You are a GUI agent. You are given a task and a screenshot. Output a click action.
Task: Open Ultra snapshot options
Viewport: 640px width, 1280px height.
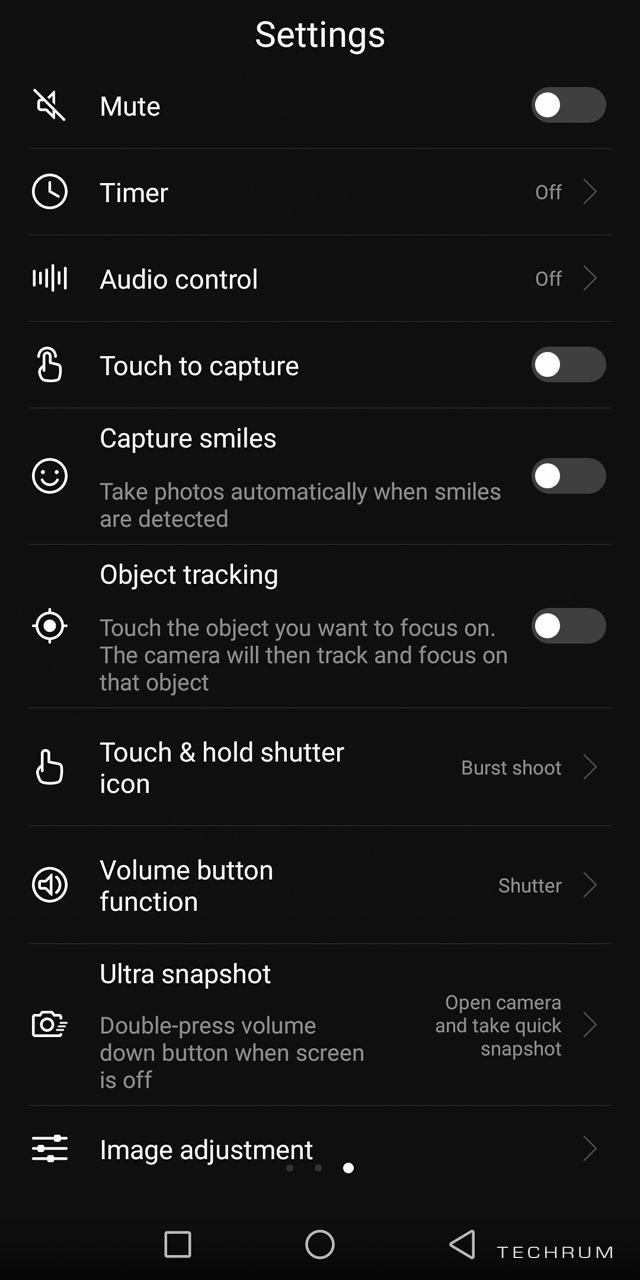(x=320, y=1025)
